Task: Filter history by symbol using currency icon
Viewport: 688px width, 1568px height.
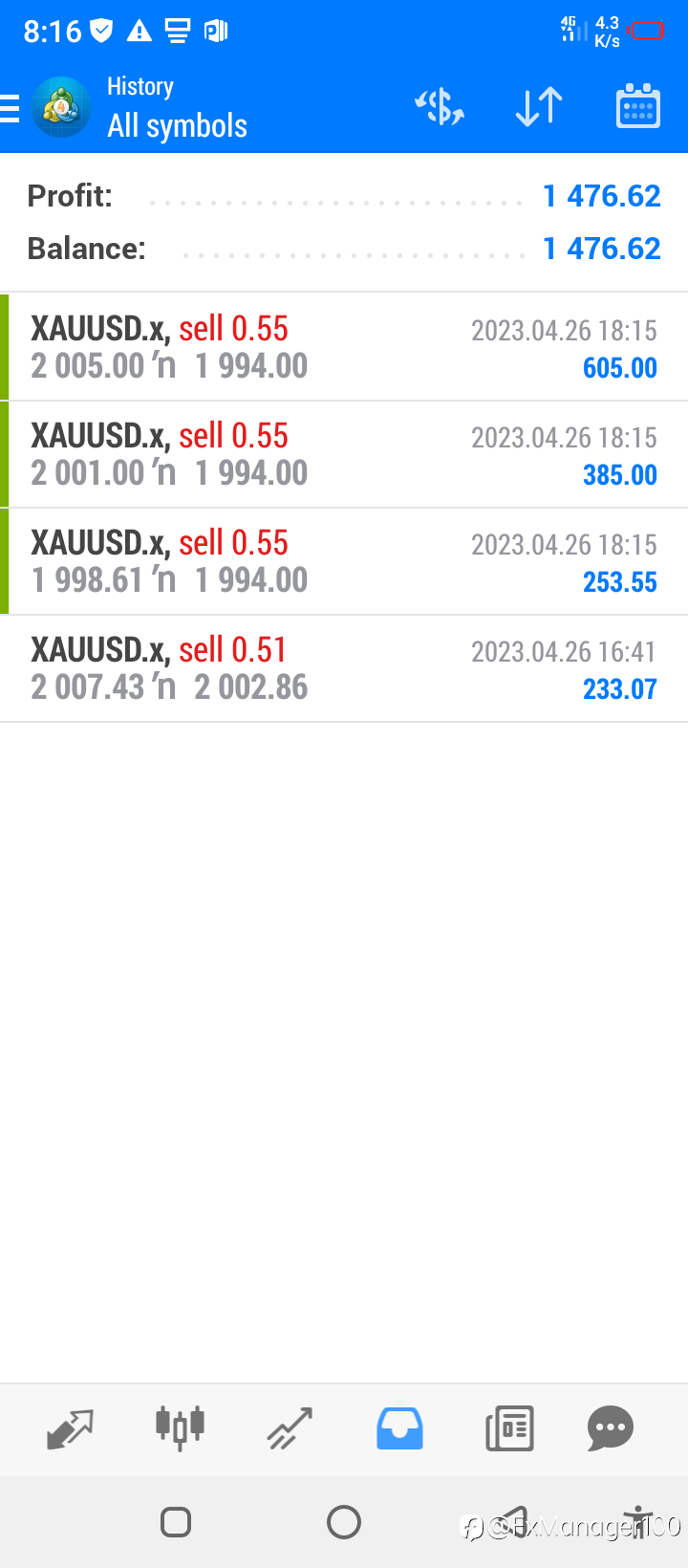Action: tap(440, 107)
